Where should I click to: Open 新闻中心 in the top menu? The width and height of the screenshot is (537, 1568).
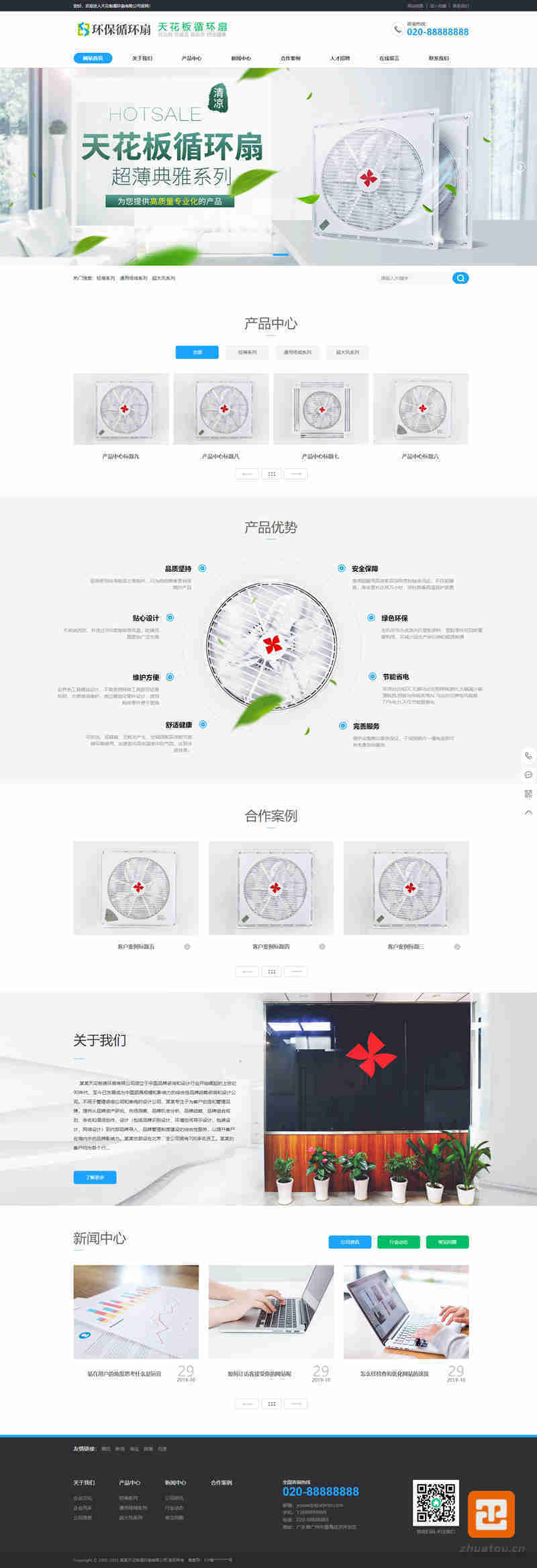click(241, 58)
